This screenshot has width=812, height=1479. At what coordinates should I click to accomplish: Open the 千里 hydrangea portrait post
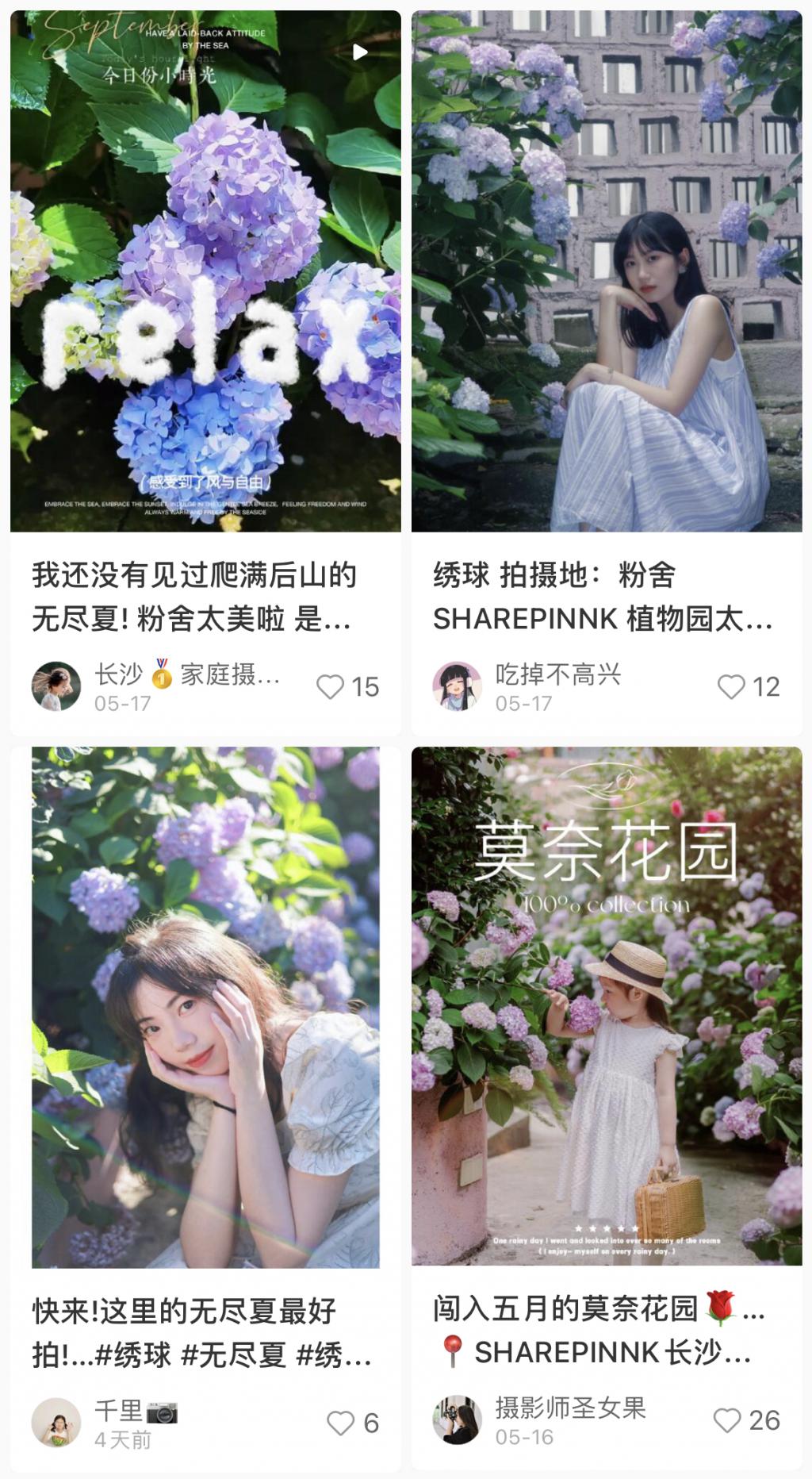coord(205,1006)
